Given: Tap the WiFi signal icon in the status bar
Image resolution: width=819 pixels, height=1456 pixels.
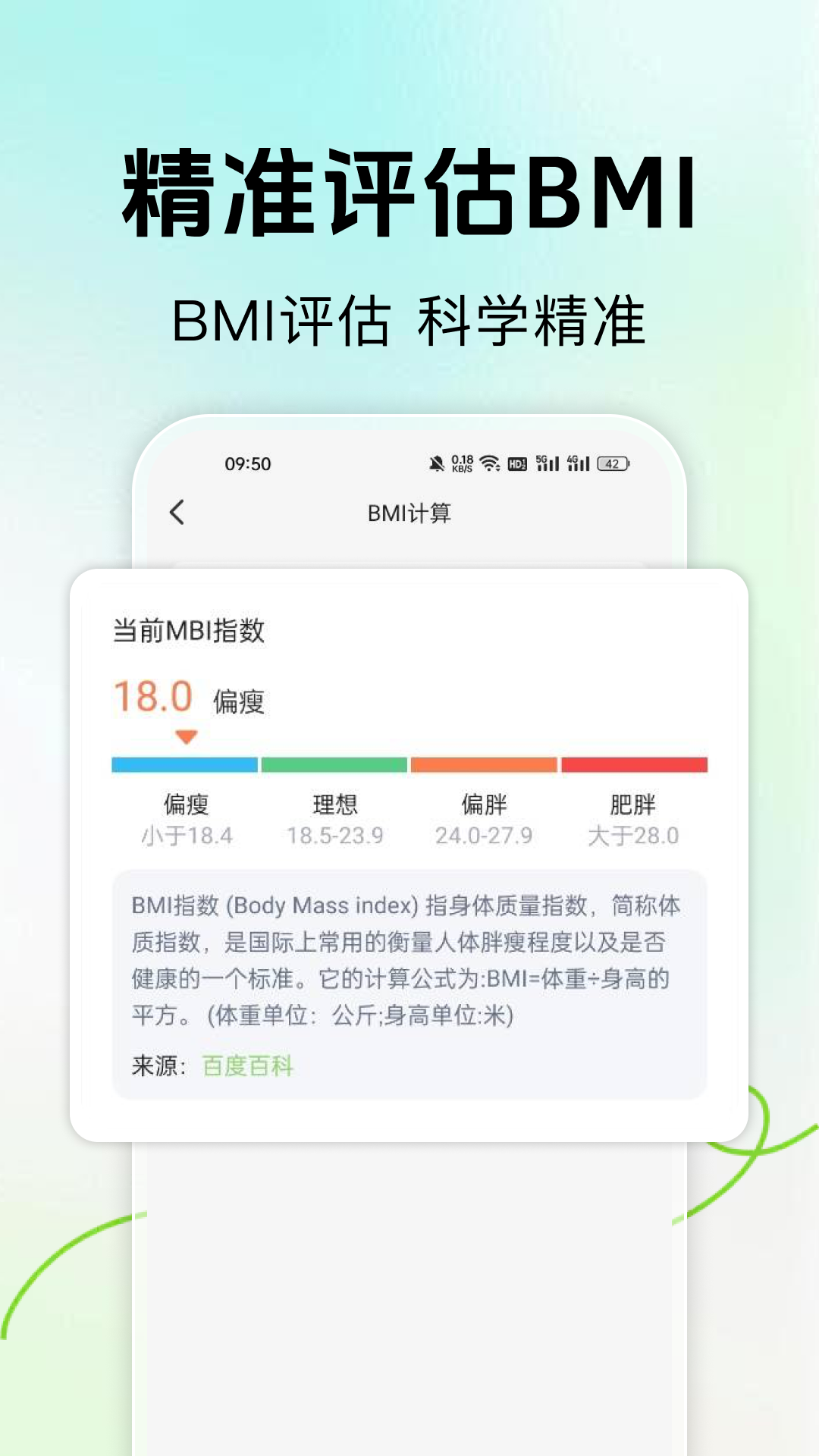Looking at the screenshot, I should (490, 462).
